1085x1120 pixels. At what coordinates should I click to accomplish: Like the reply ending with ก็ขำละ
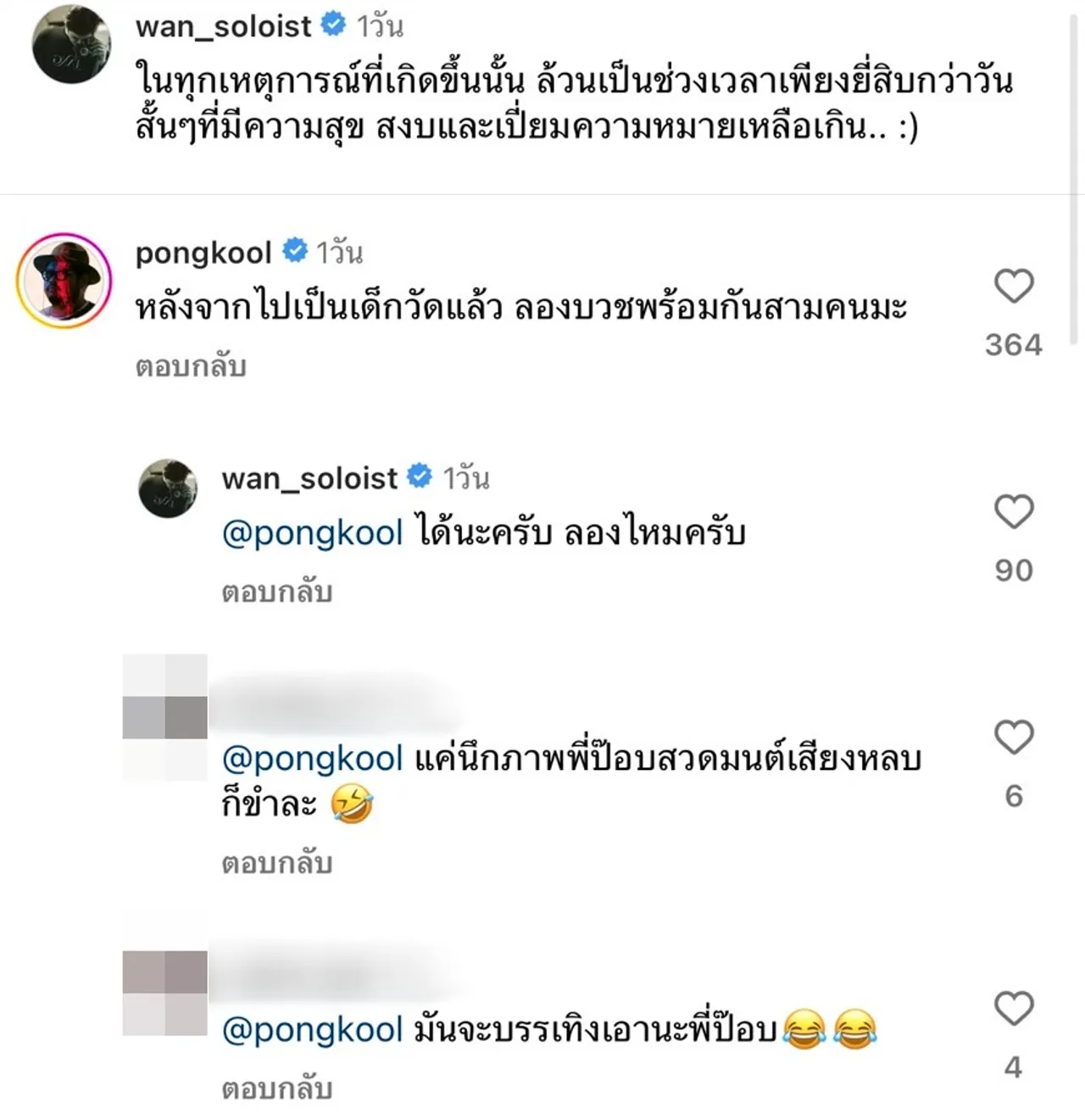coord(1014,738)
